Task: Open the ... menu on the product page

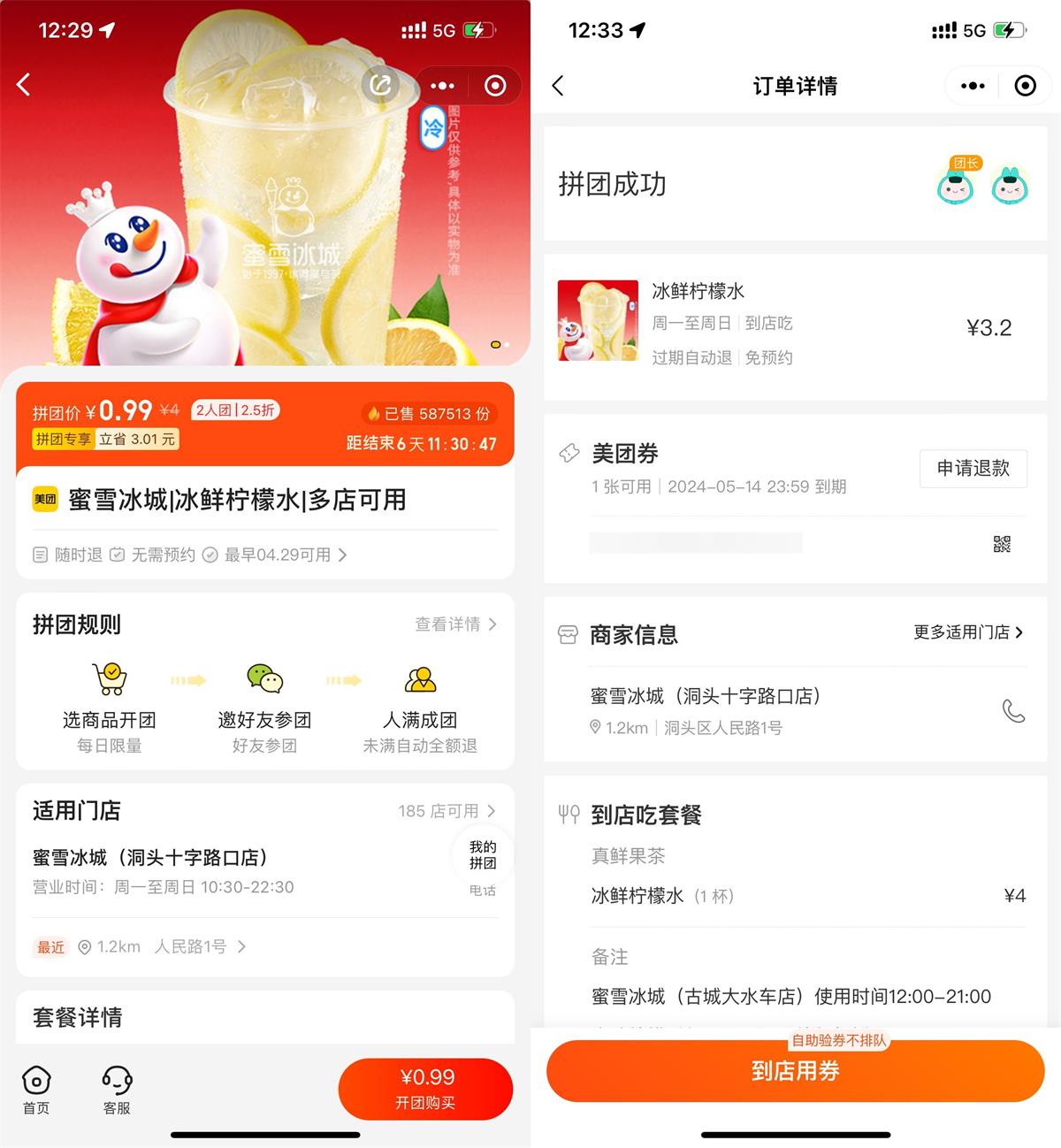Action: [441, 85]
